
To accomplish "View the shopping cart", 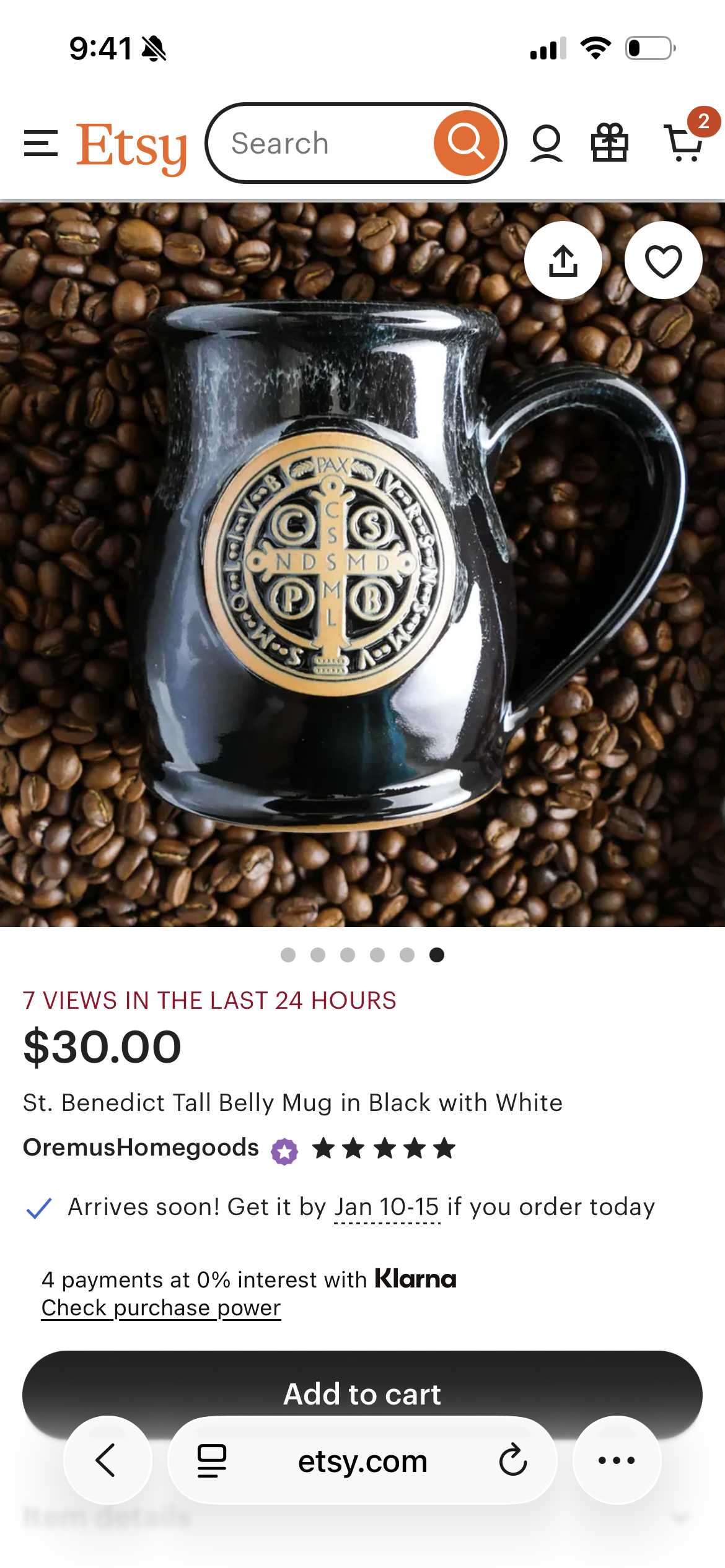I will pyautogui.click(x=684, y=143).
